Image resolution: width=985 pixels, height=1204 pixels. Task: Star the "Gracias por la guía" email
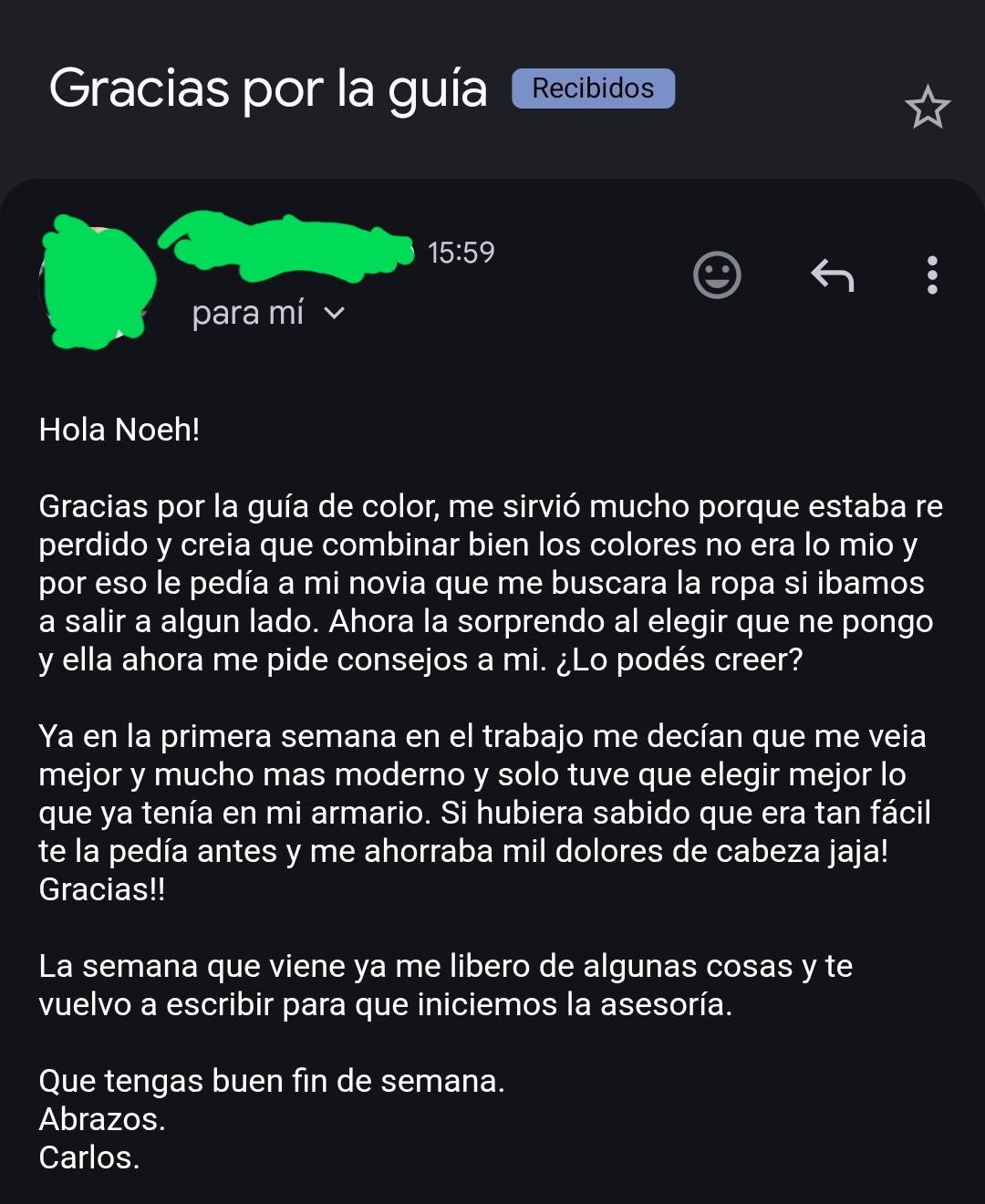[927, 108]
